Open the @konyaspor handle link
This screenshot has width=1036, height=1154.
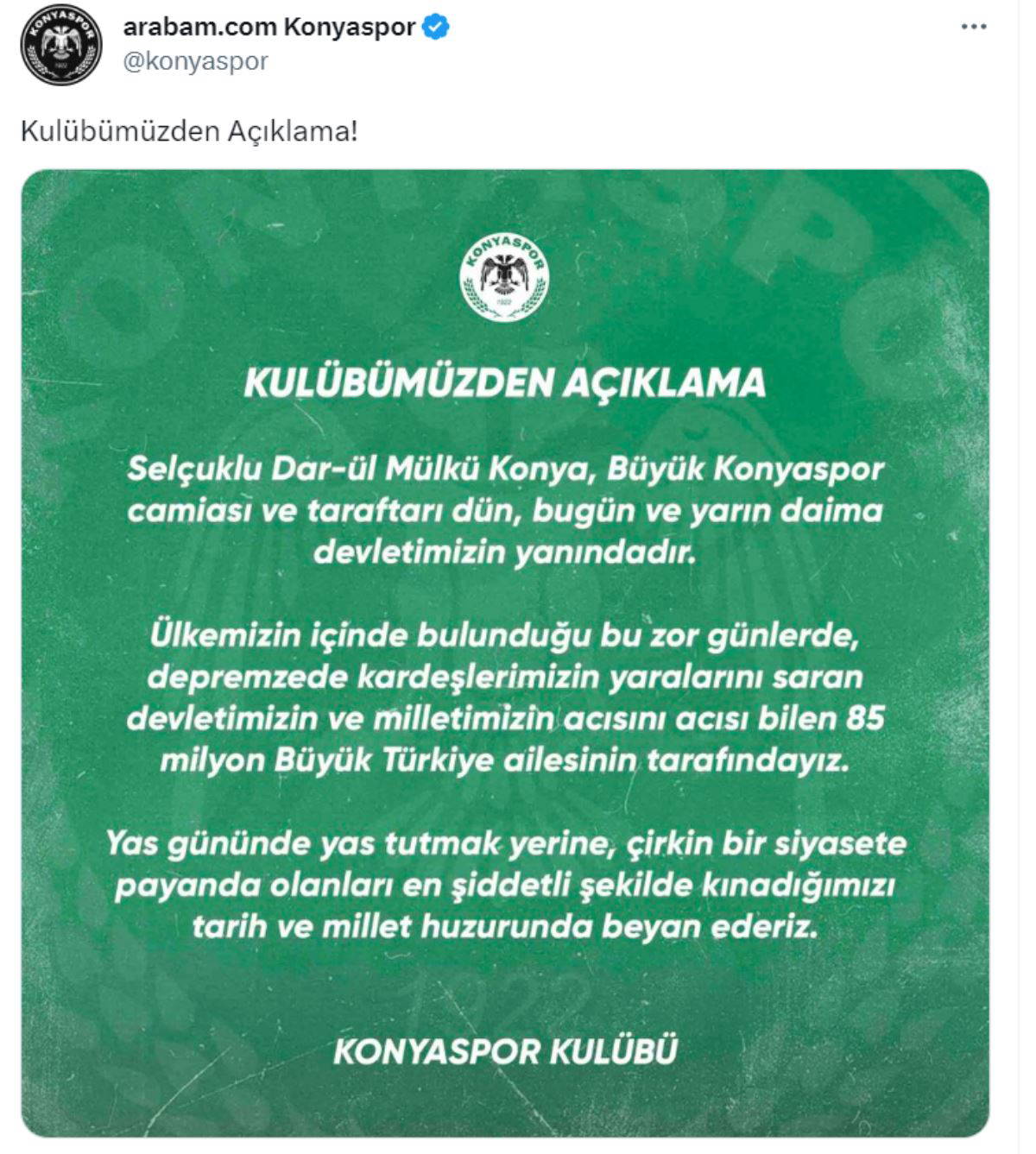point(196,61)
